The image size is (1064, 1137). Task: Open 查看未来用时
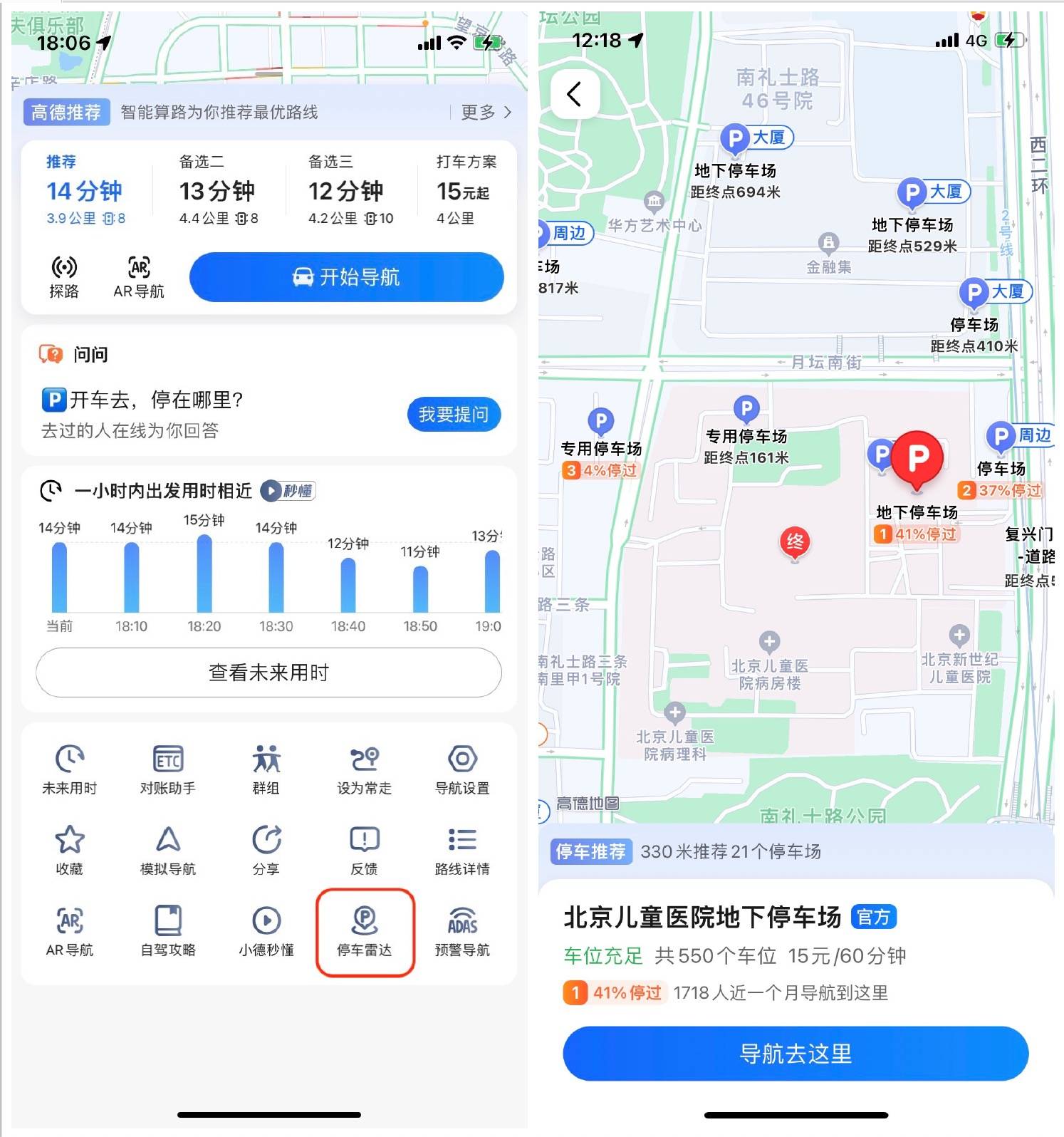[268, 672]
